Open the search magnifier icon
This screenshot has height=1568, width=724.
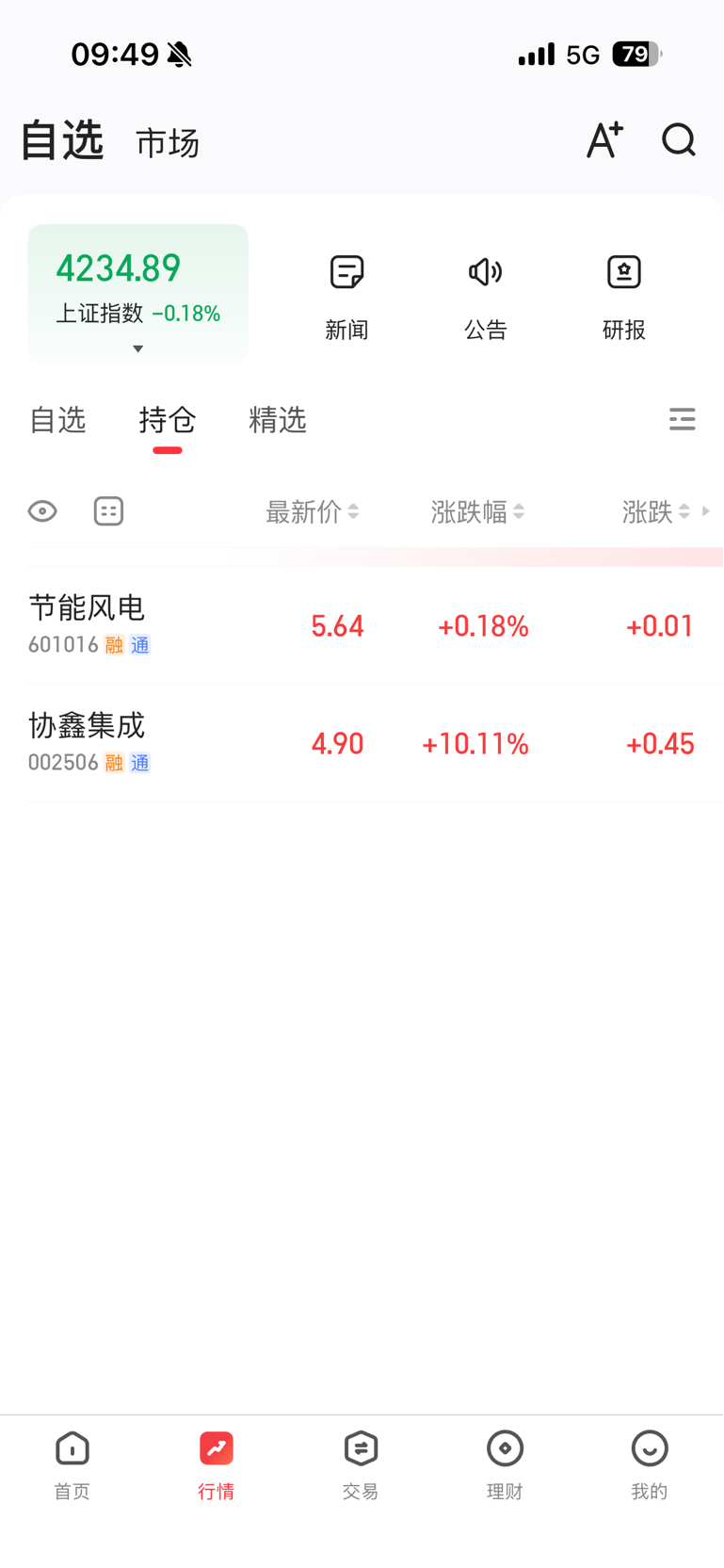[x=679, y=140]
